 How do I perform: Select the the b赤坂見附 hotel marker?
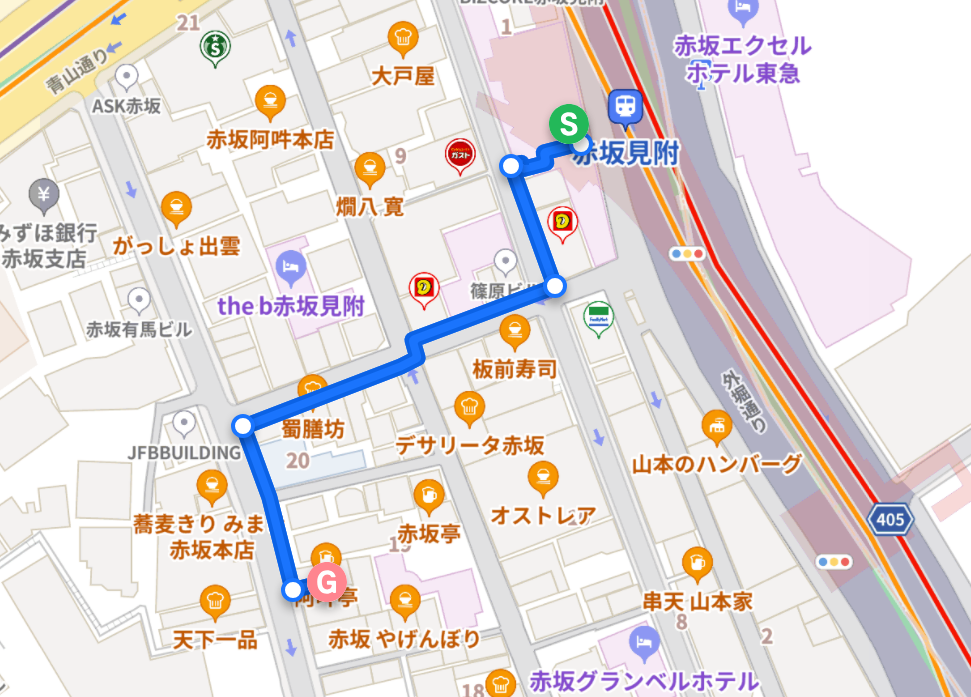pyautogui.click(x=287, y=267)
